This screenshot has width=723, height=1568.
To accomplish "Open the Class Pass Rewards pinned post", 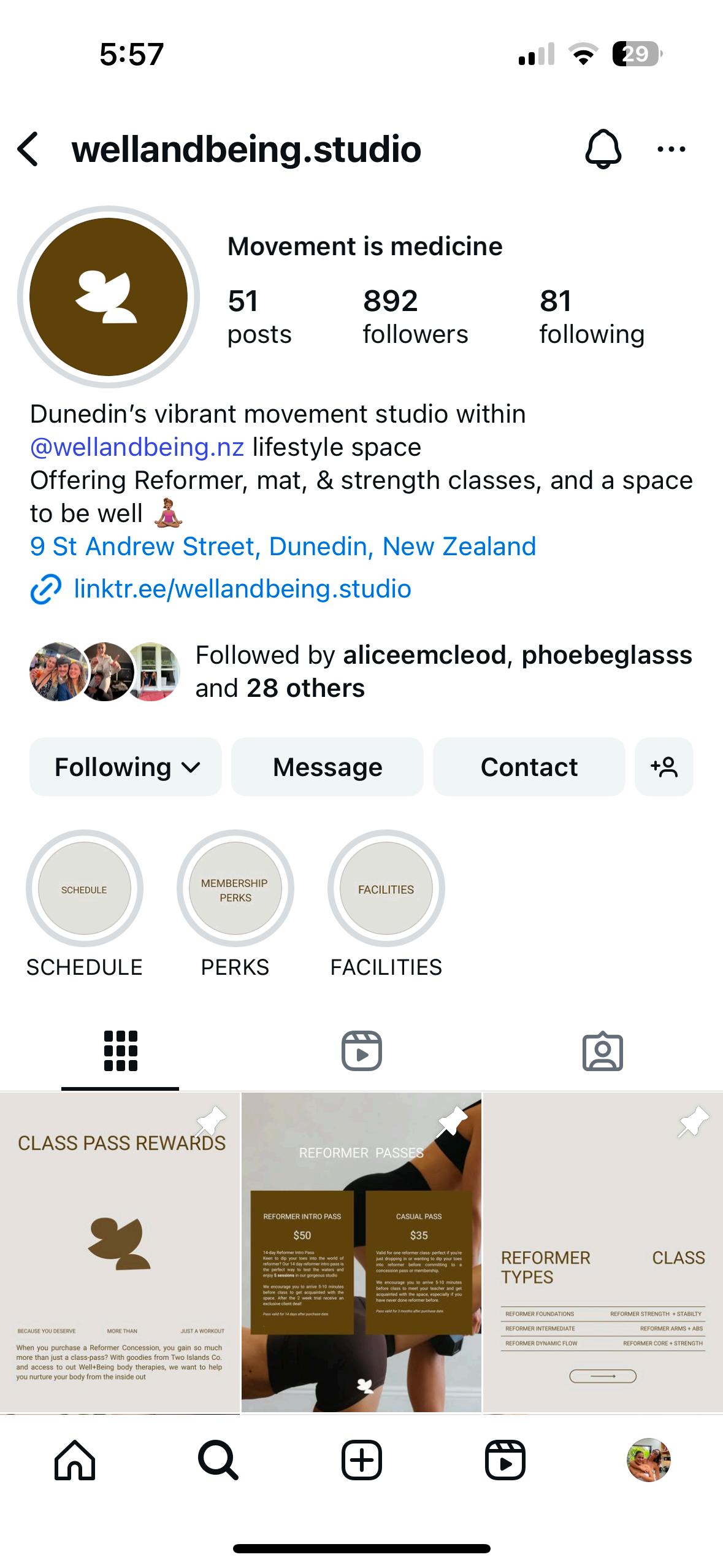I will (x=120, y=1251).
